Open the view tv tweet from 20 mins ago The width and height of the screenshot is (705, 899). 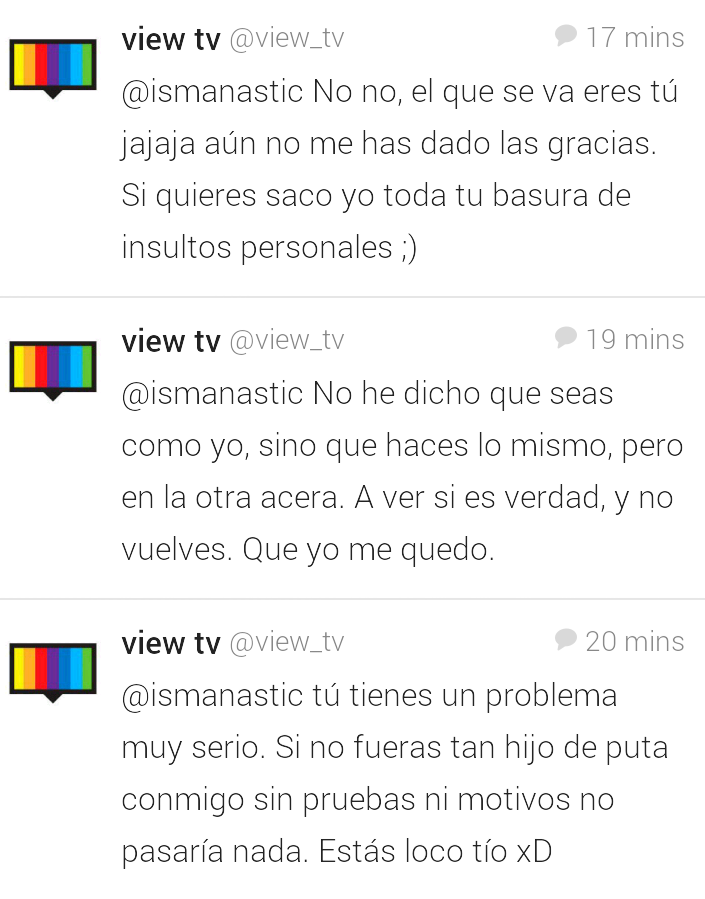coord(400,774)
